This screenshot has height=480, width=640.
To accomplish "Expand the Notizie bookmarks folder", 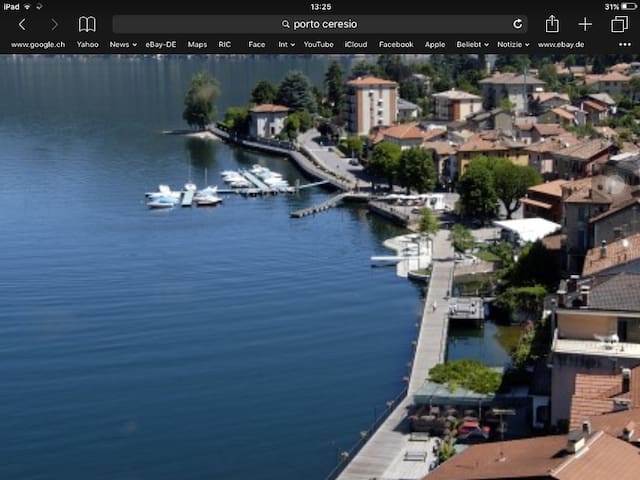I will pos(512,44).
